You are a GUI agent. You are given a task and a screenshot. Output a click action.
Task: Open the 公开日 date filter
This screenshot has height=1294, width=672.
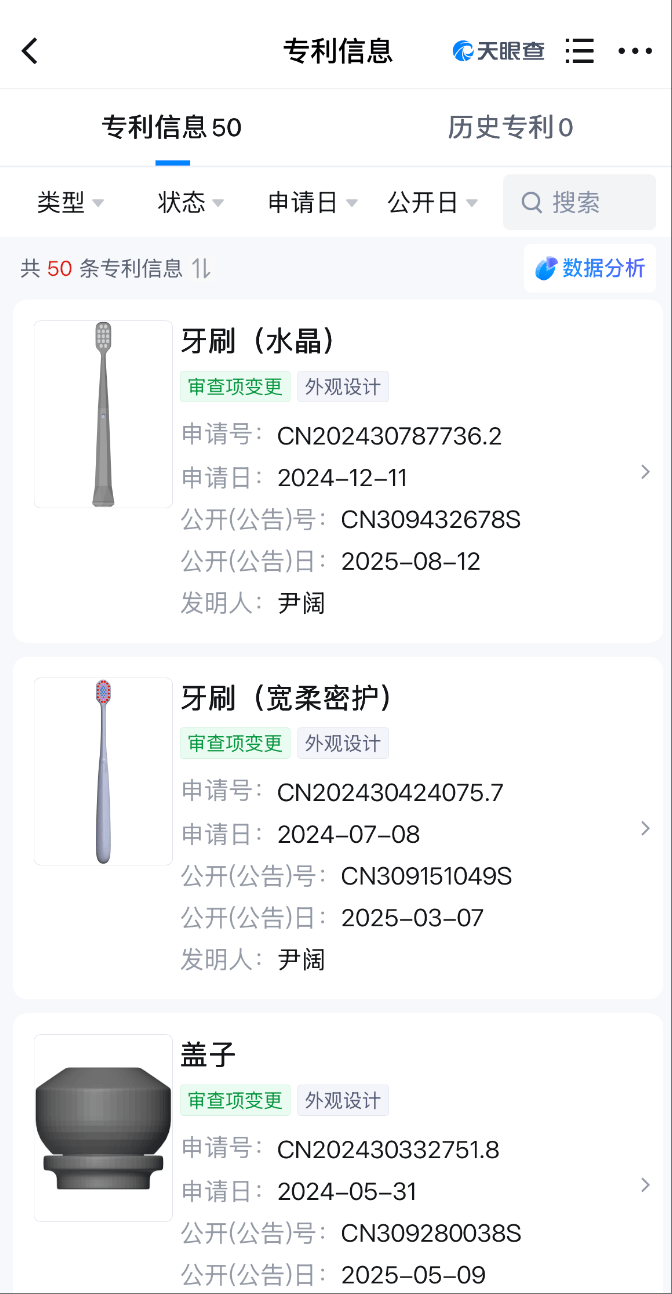[x=432, y=203]
